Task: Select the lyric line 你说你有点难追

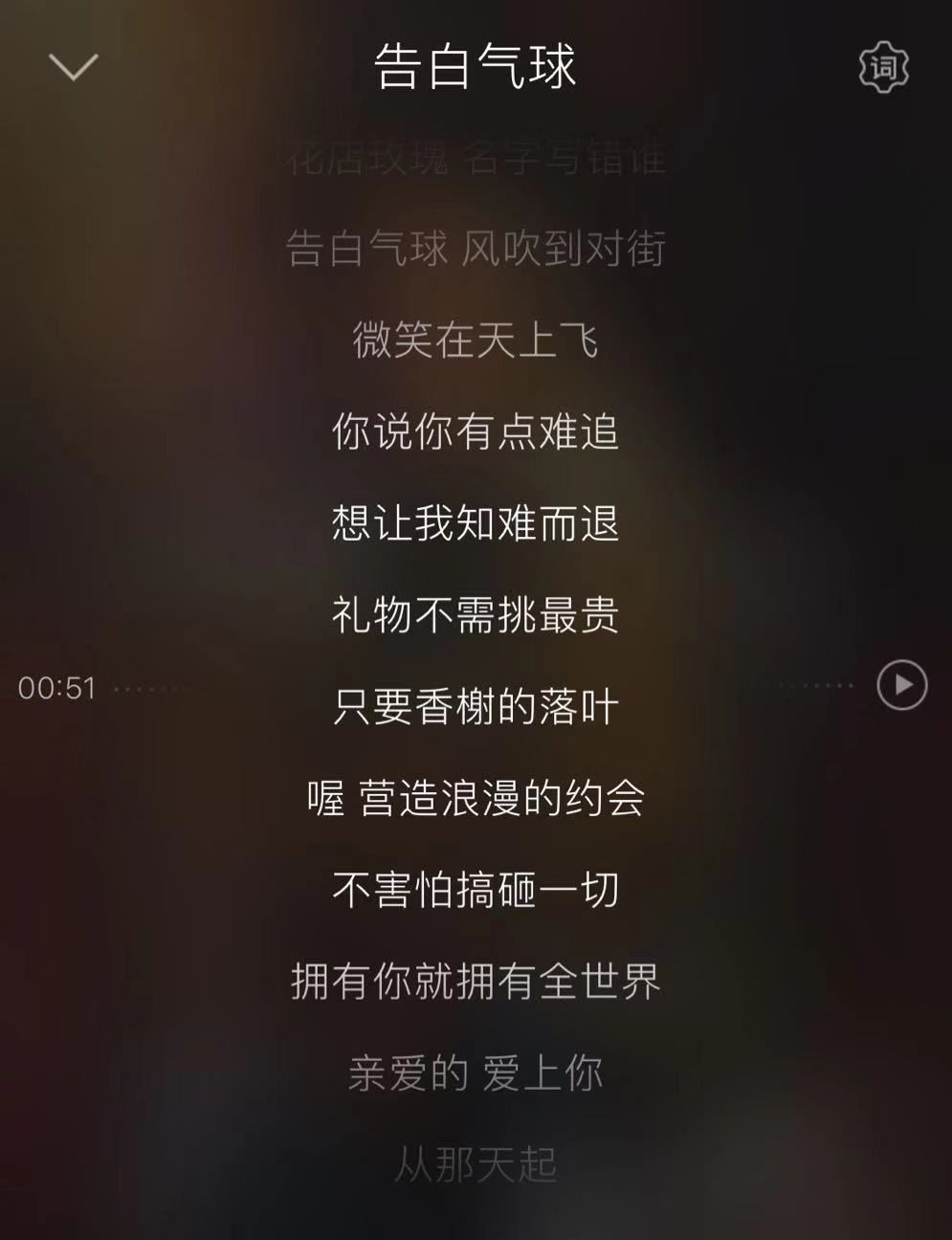Action: (x=476, y=433)
